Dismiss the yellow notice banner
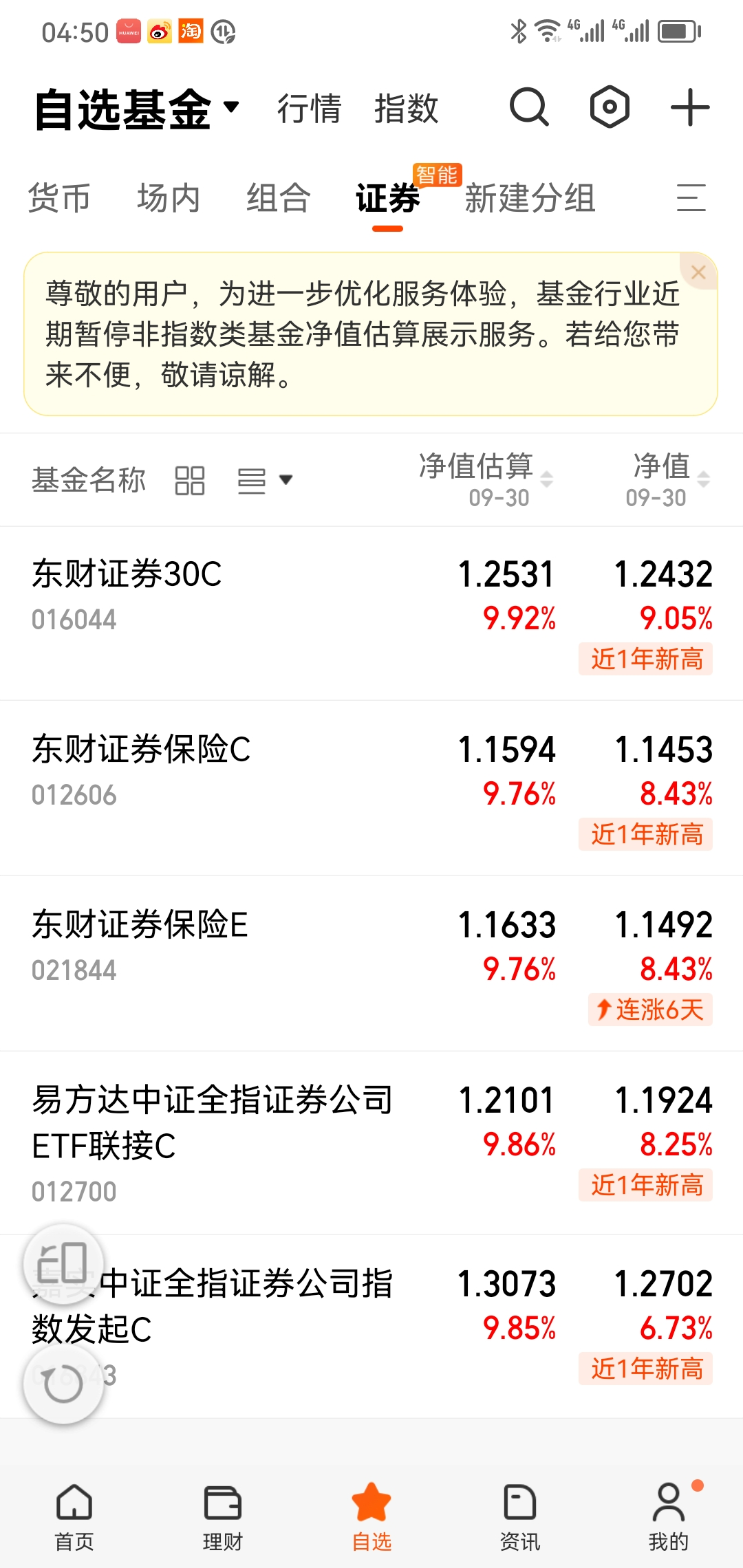Image resolution: width=743 pixels, height=1568 pixels. (698, 272)
